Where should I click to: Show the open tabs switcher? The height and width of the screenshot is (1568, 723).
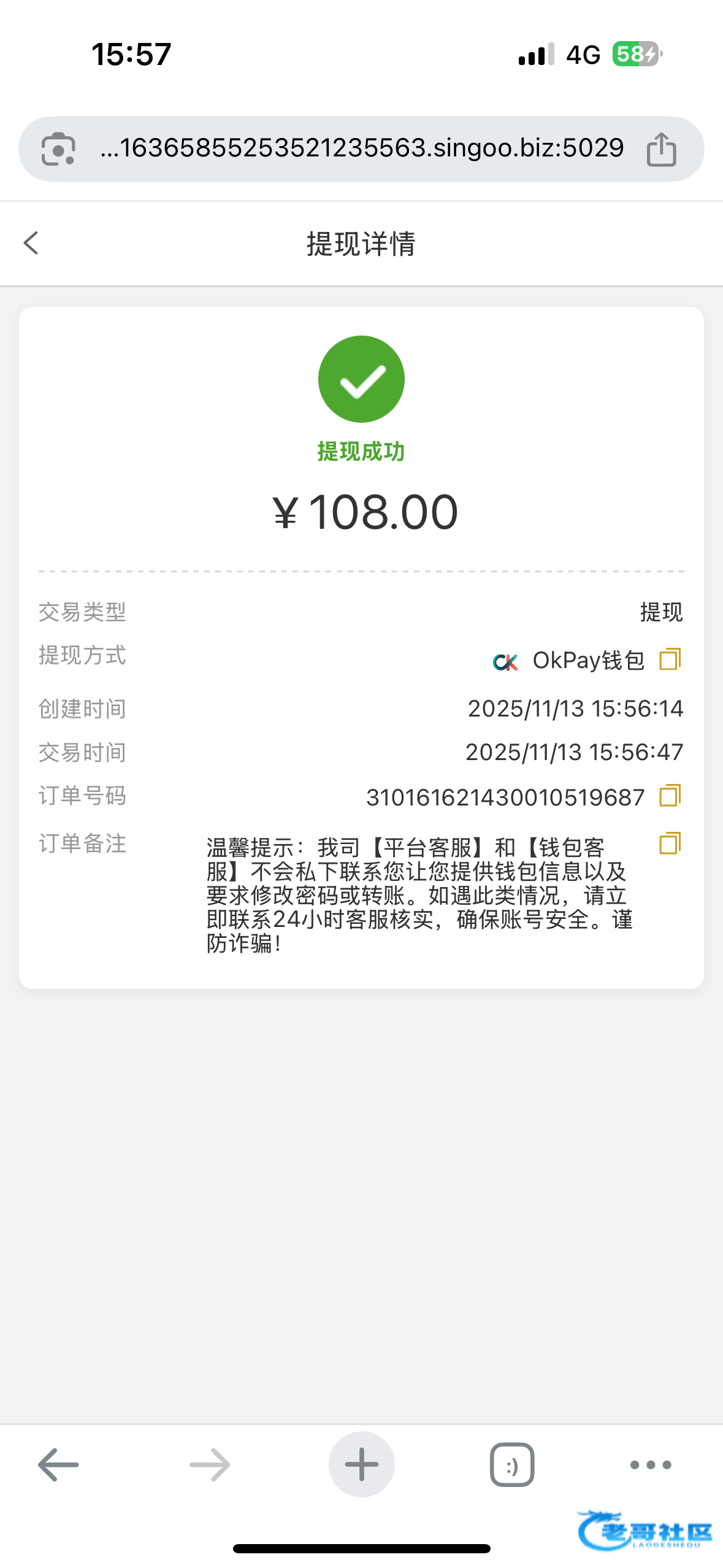(512, 1464)
